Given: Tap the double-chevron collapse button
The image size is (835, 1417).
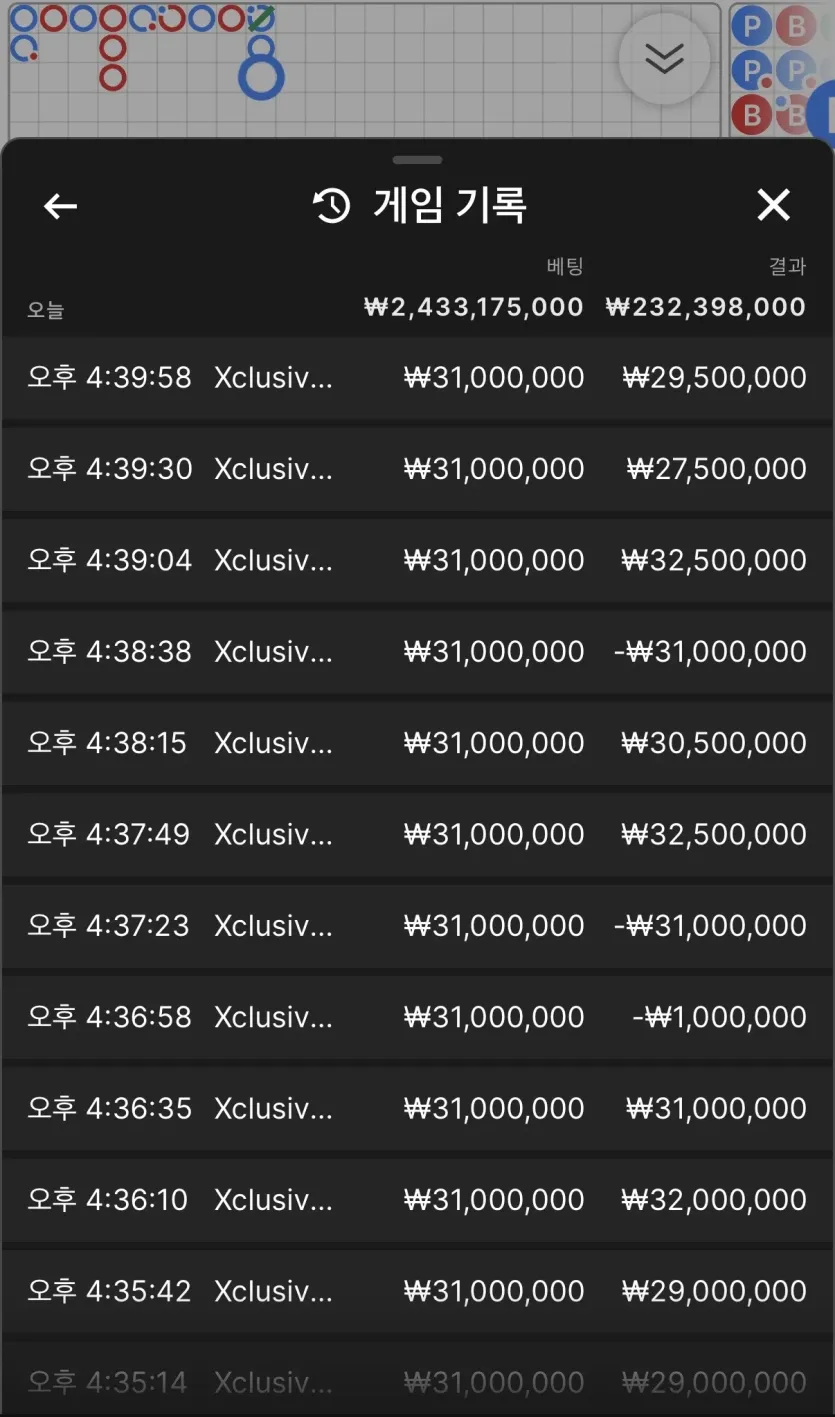Looking at the screenshot, I should [x=664, y=59].
